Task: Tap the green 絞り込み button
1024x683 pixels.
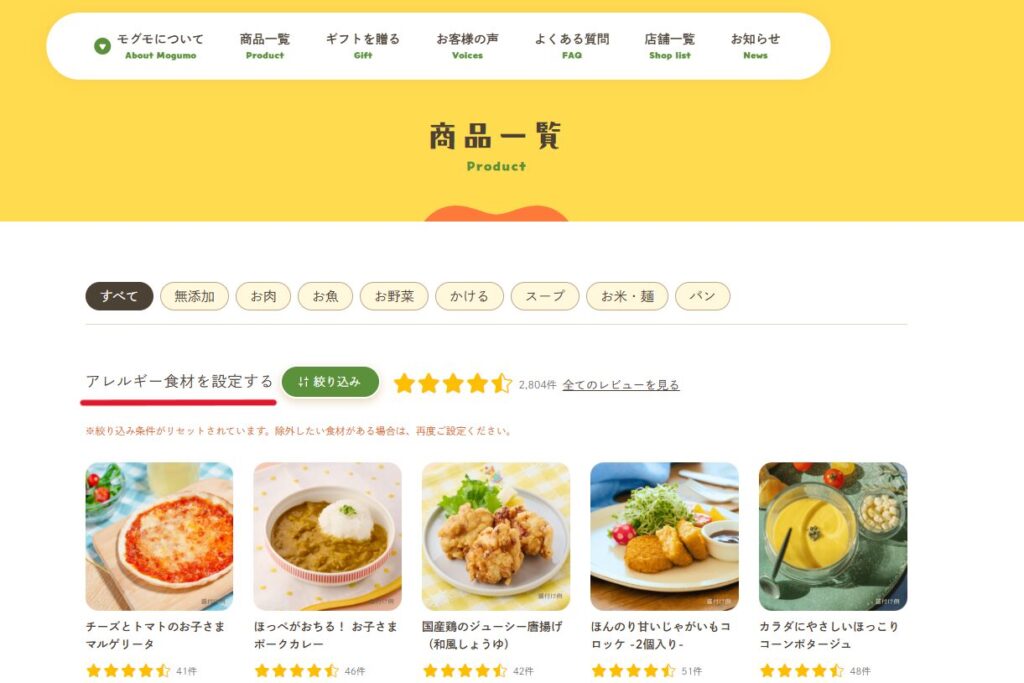Action: (330, 382)
